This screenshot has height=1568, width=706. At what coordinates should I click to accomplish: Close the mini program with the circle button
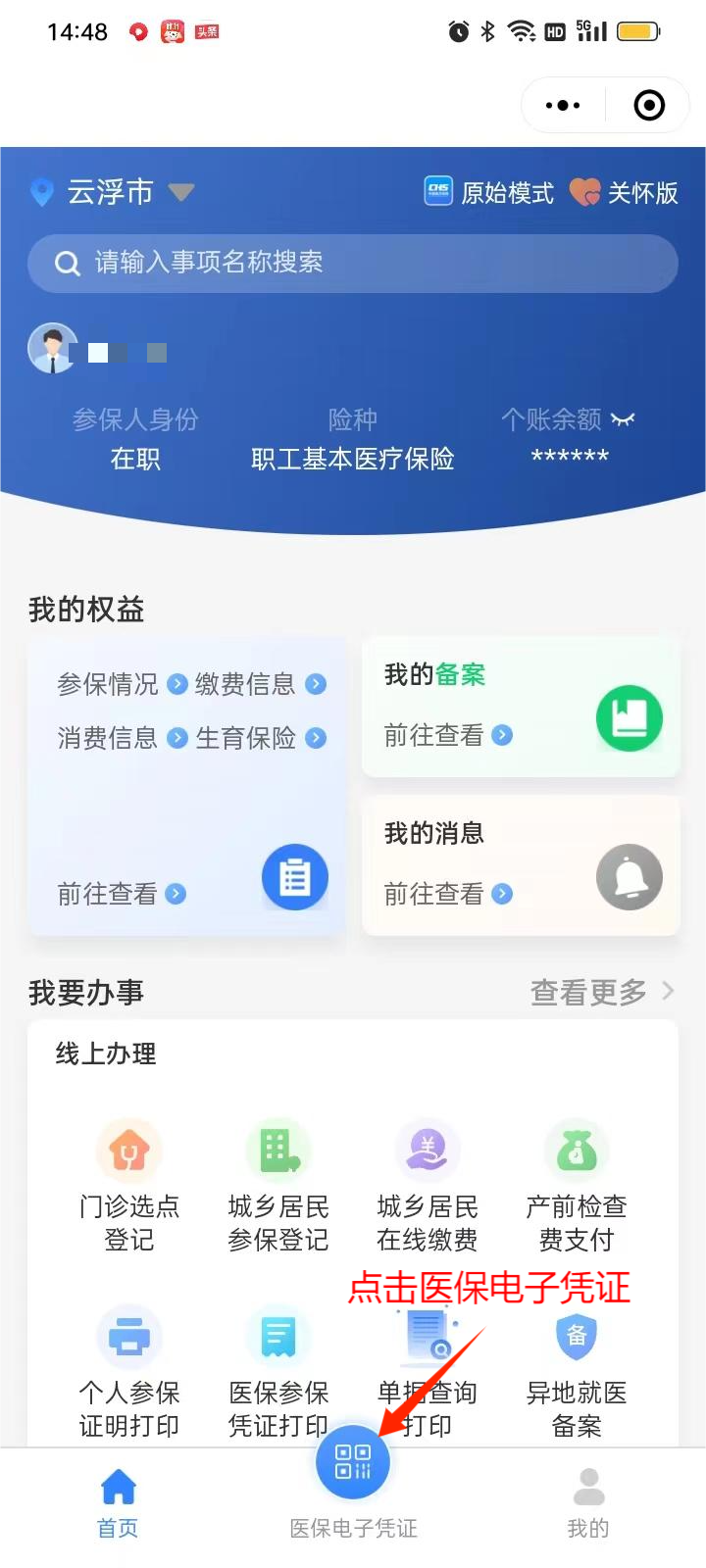click(x=649, y=105)
